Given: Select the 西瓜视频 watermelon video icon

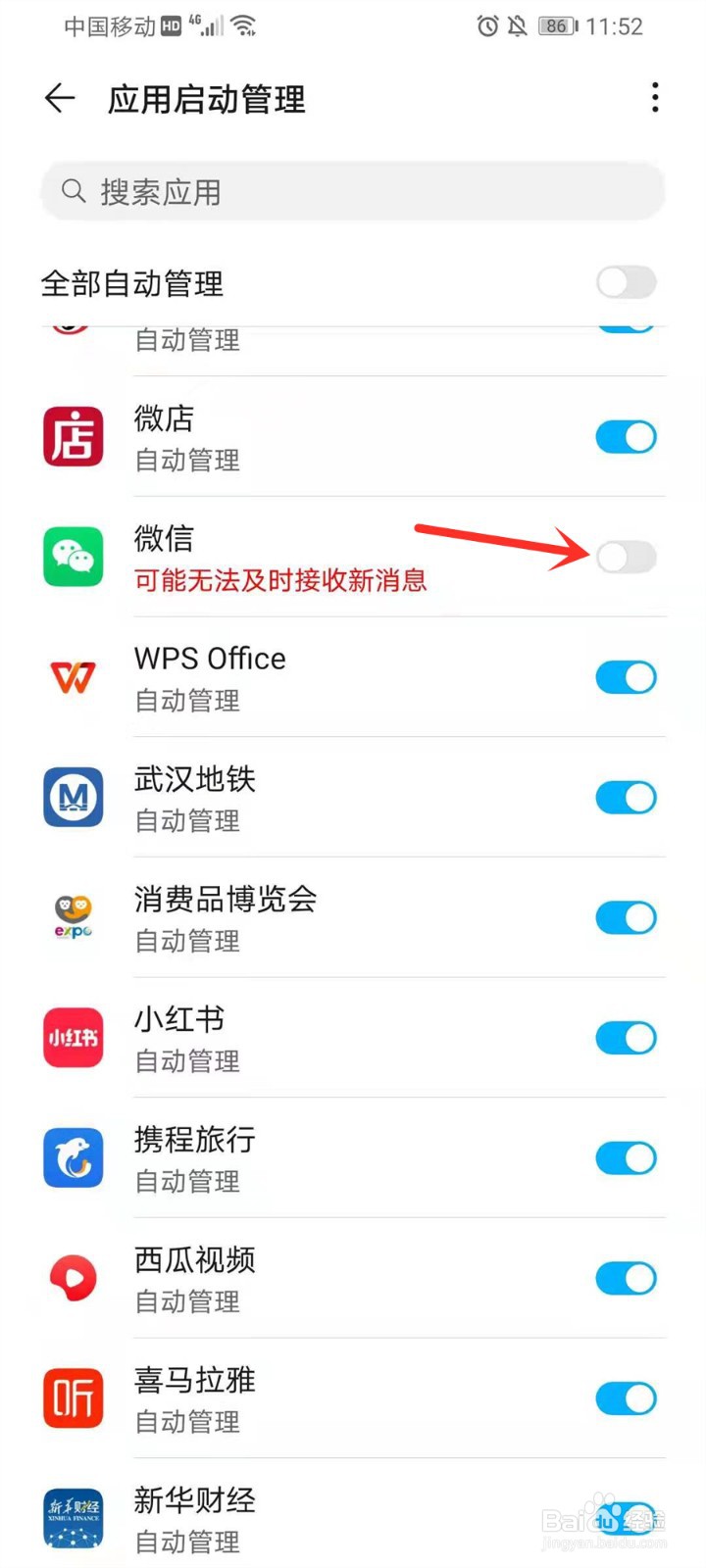Looking at the screenshot, I should [73, 1278].
